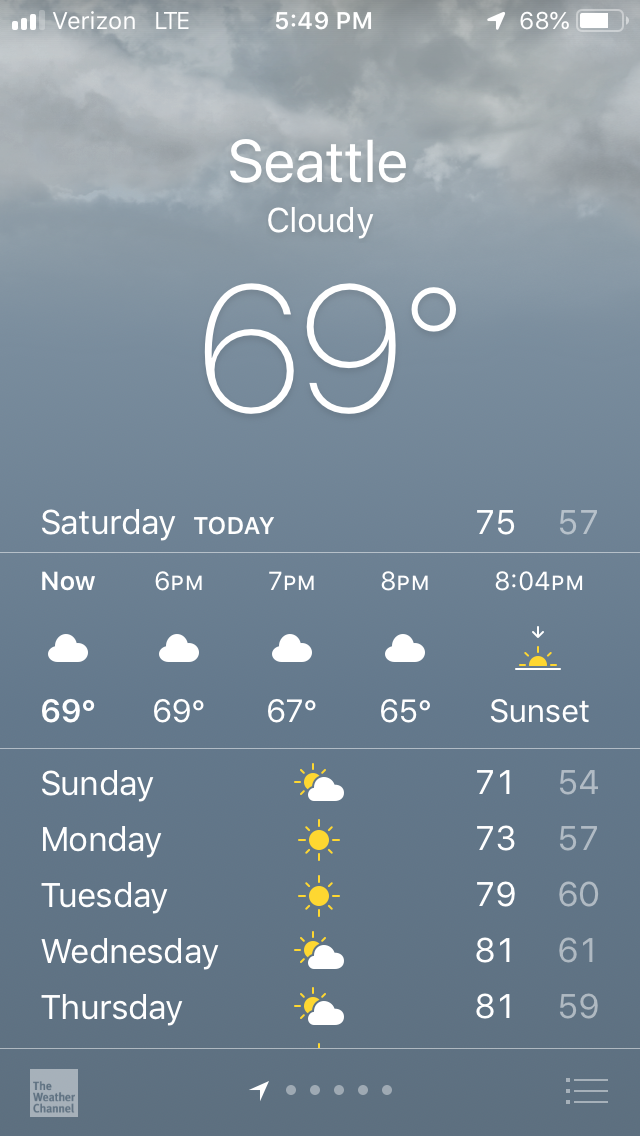
Task: Open the city list menu
Action: [586, 1090]
